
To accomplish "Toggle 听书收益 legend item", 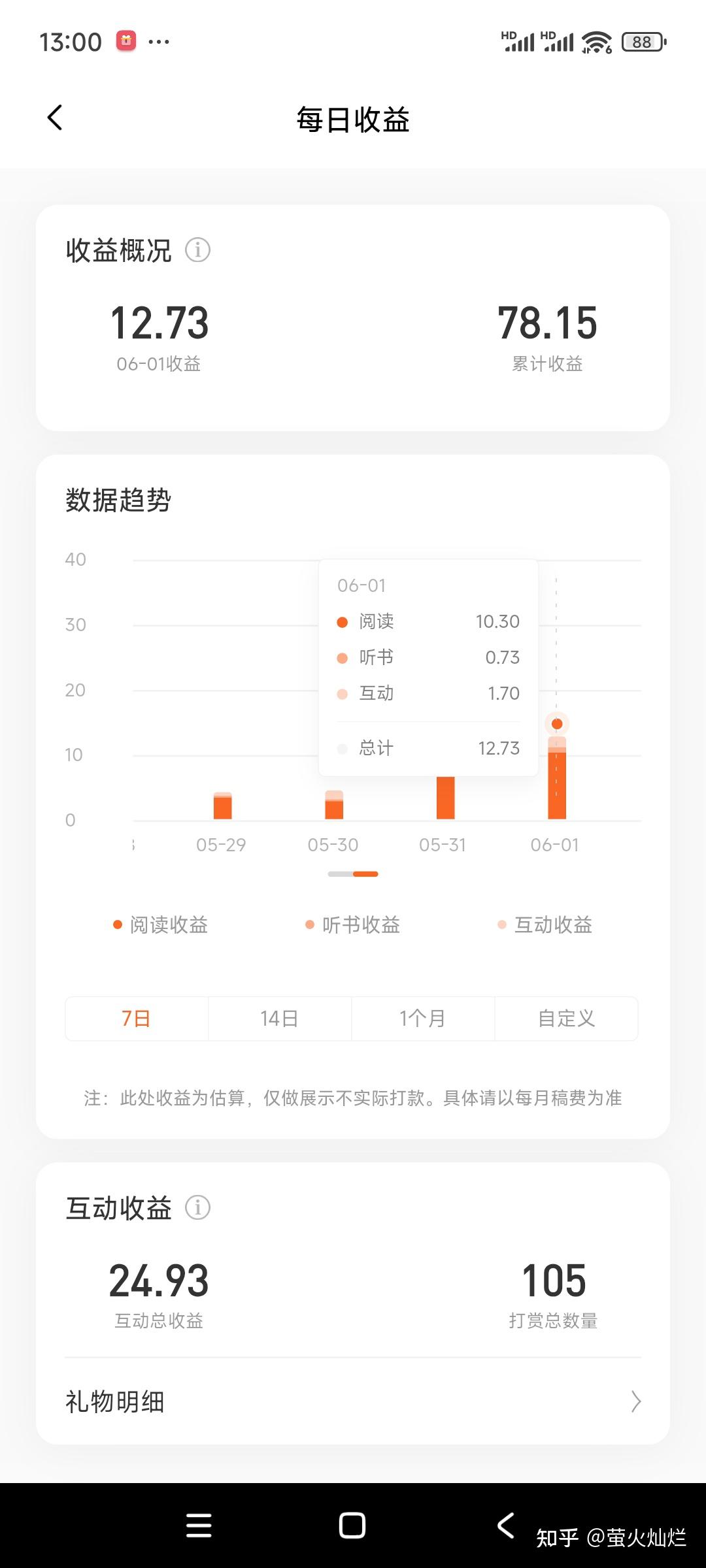I will [353, 924].
